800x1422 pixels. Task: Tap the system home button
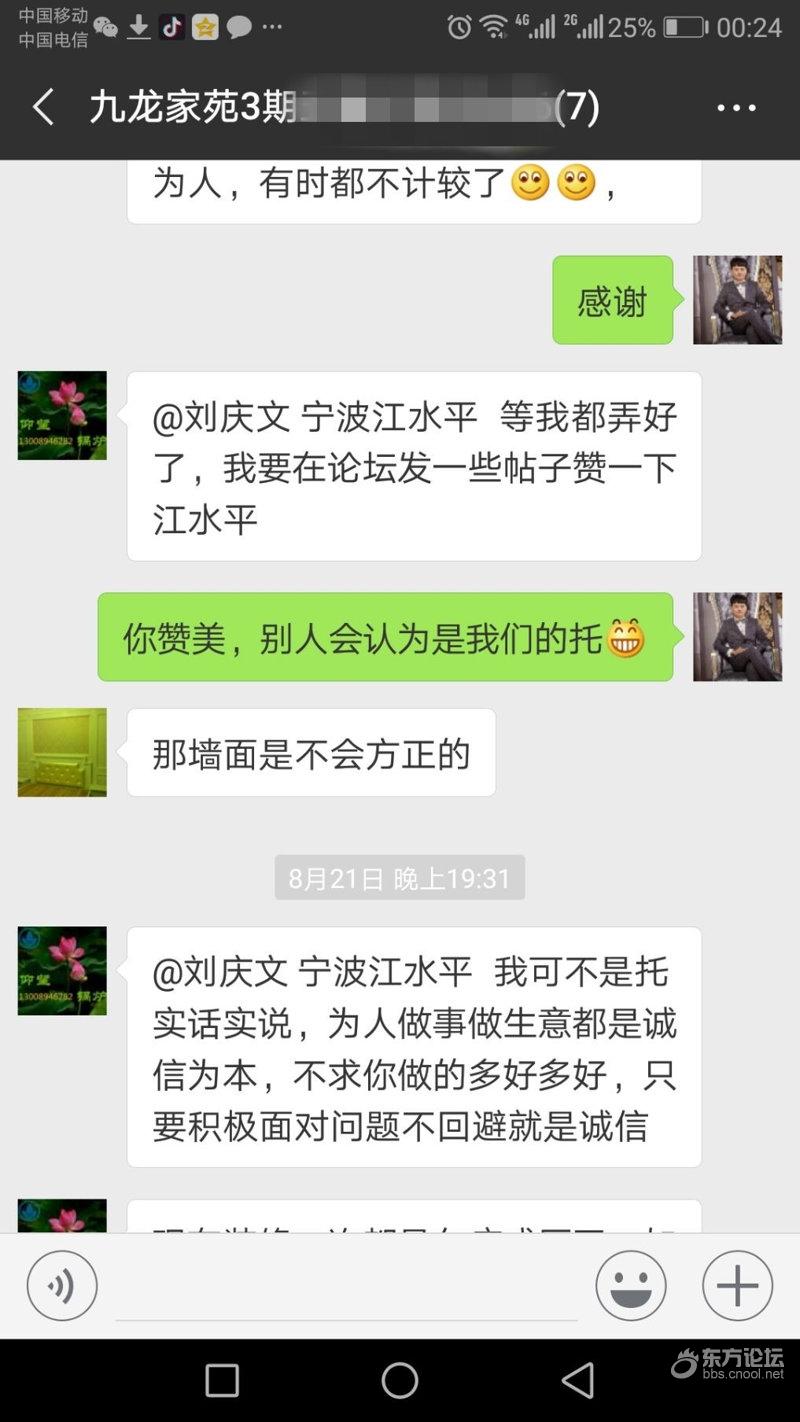[399, 1380]
